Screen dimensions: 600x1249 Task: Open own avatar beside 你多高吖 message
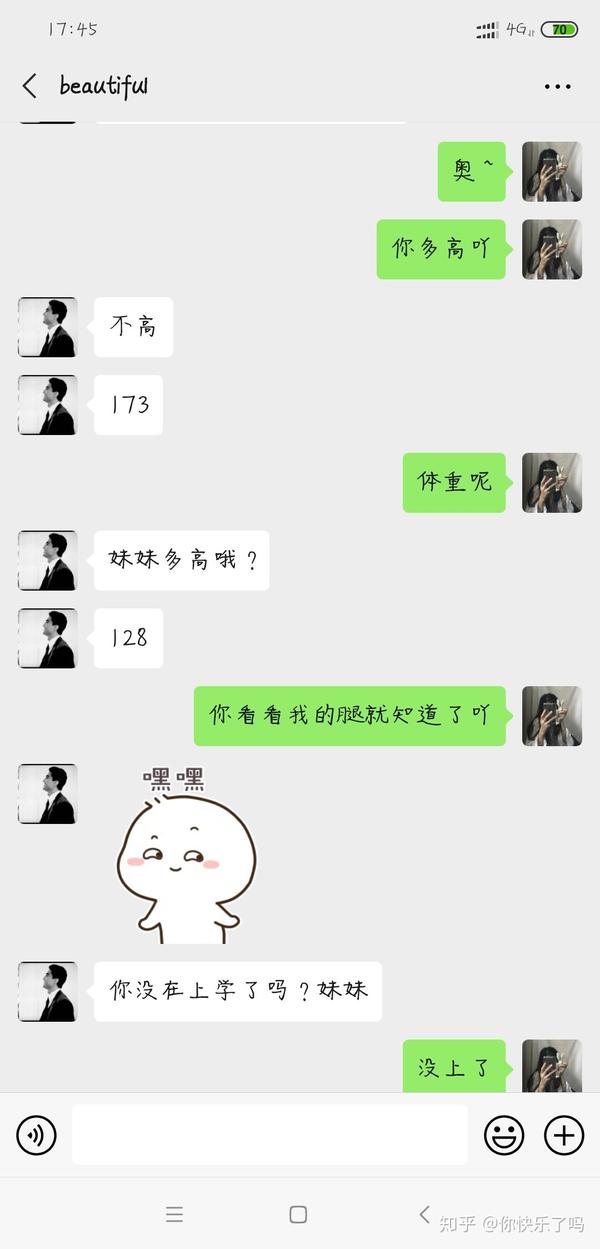(551, 249)
